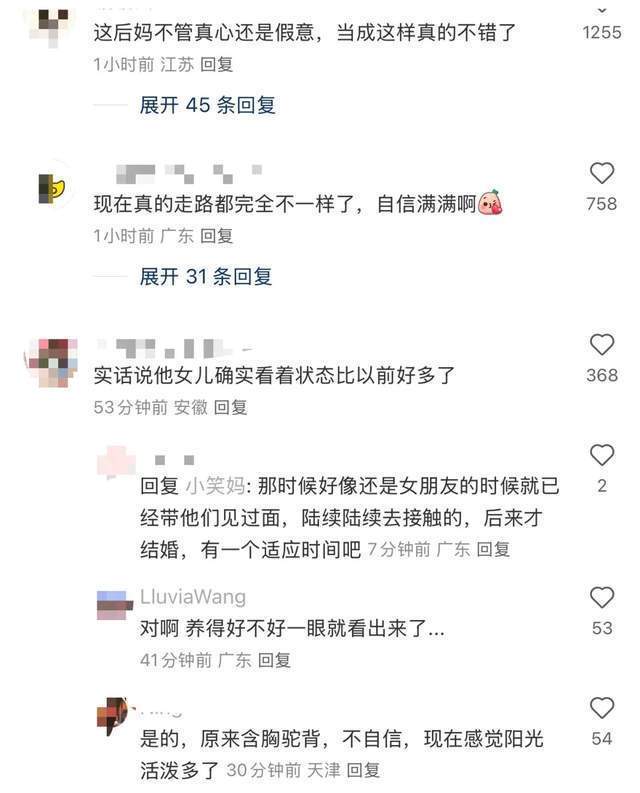The height and width of the screenshot is (793, 640).
Task: Like LluviaWang's reply
Action: coord(602,599)
